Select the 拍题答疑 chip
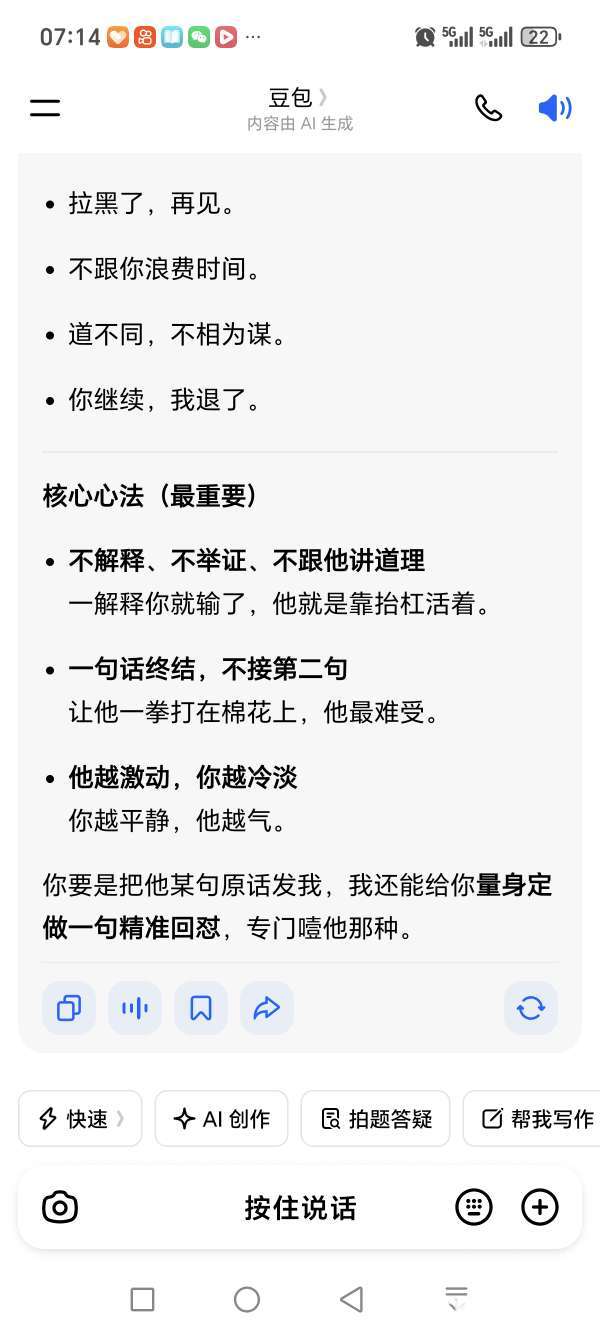 pos(375,1118)
